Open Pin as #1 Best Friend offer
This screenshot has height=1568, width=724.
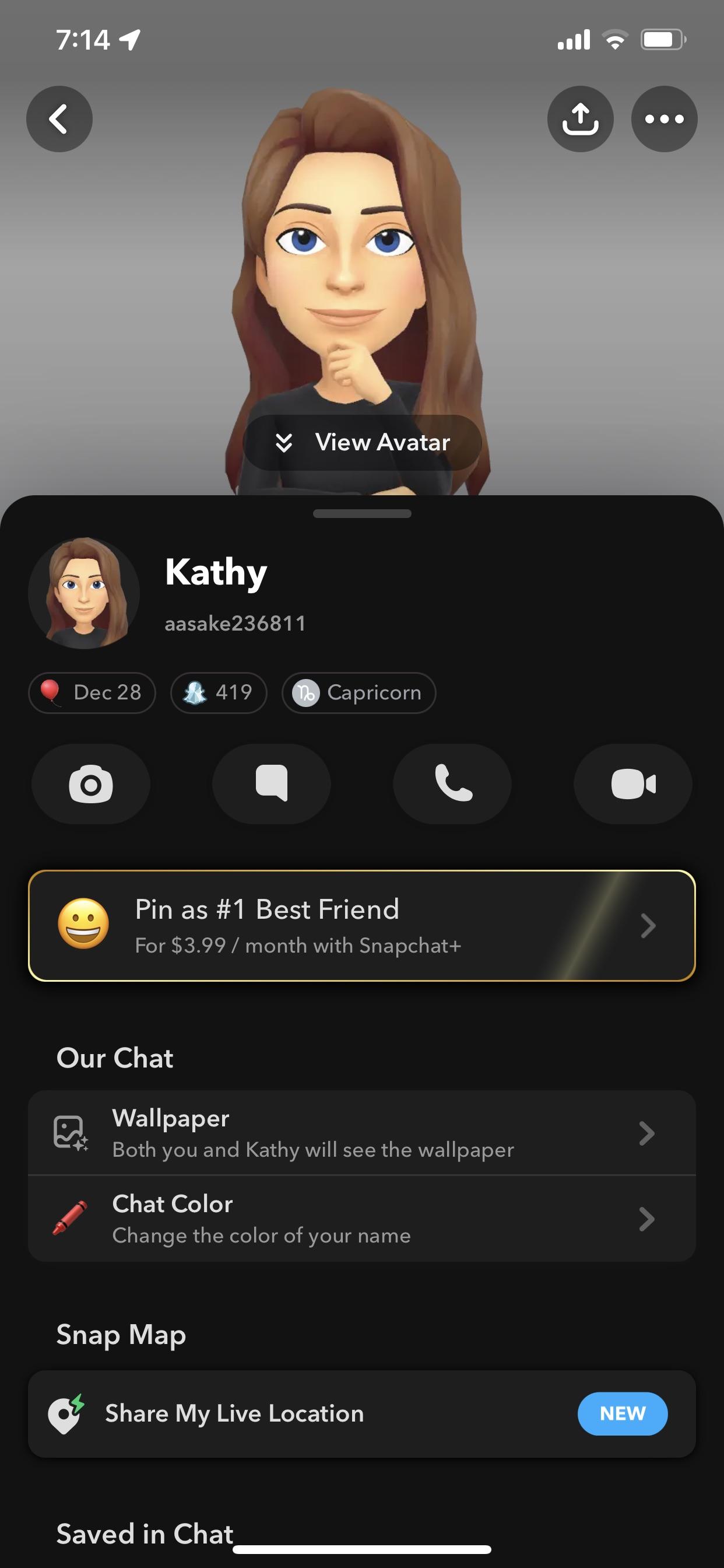coord(362,926)
